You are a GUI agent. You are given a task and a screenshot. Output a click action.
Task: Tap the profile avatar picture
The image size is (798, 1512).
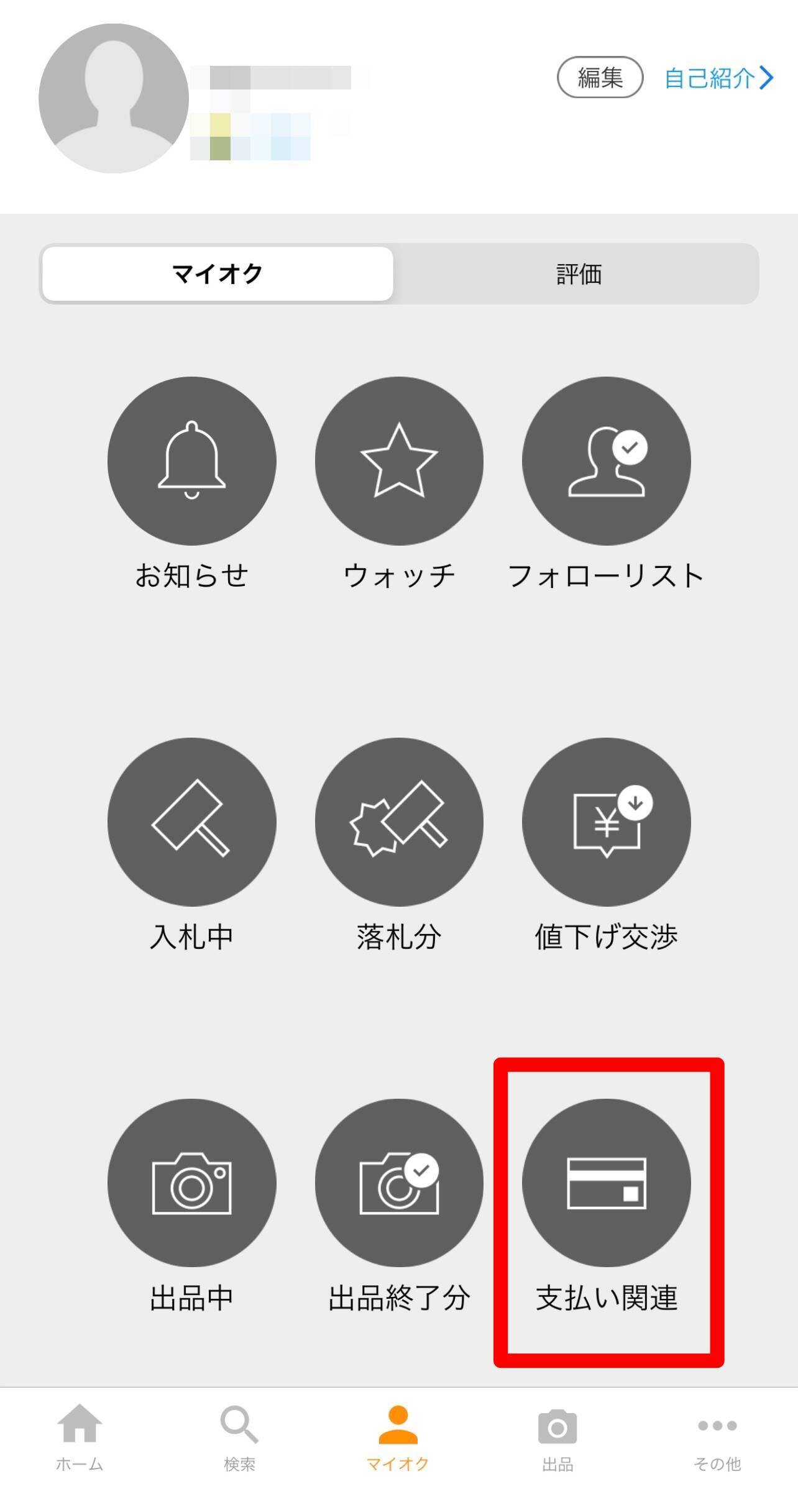tap(114, 98)
